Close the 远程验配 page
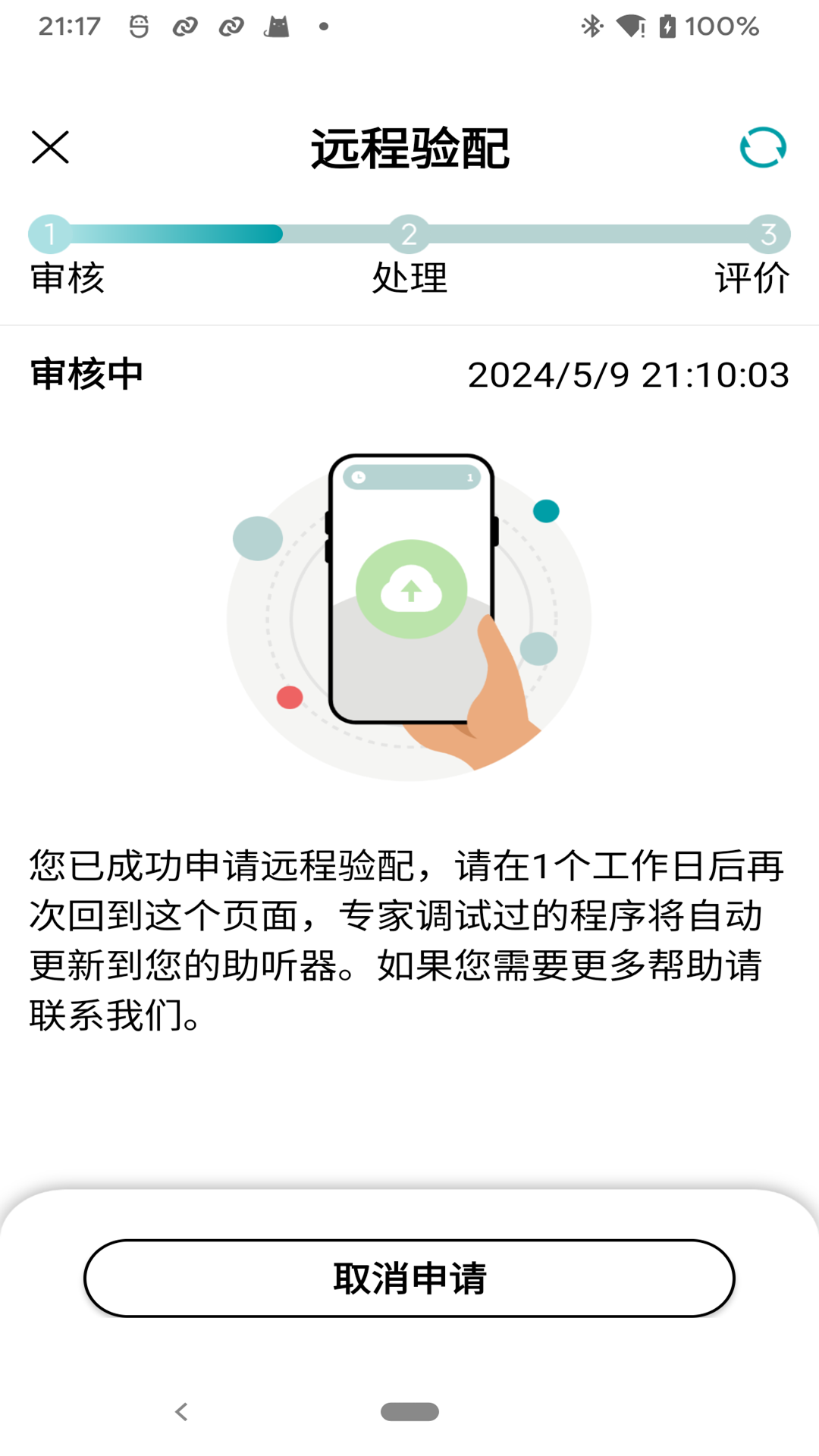 click(x=50, y=147)
